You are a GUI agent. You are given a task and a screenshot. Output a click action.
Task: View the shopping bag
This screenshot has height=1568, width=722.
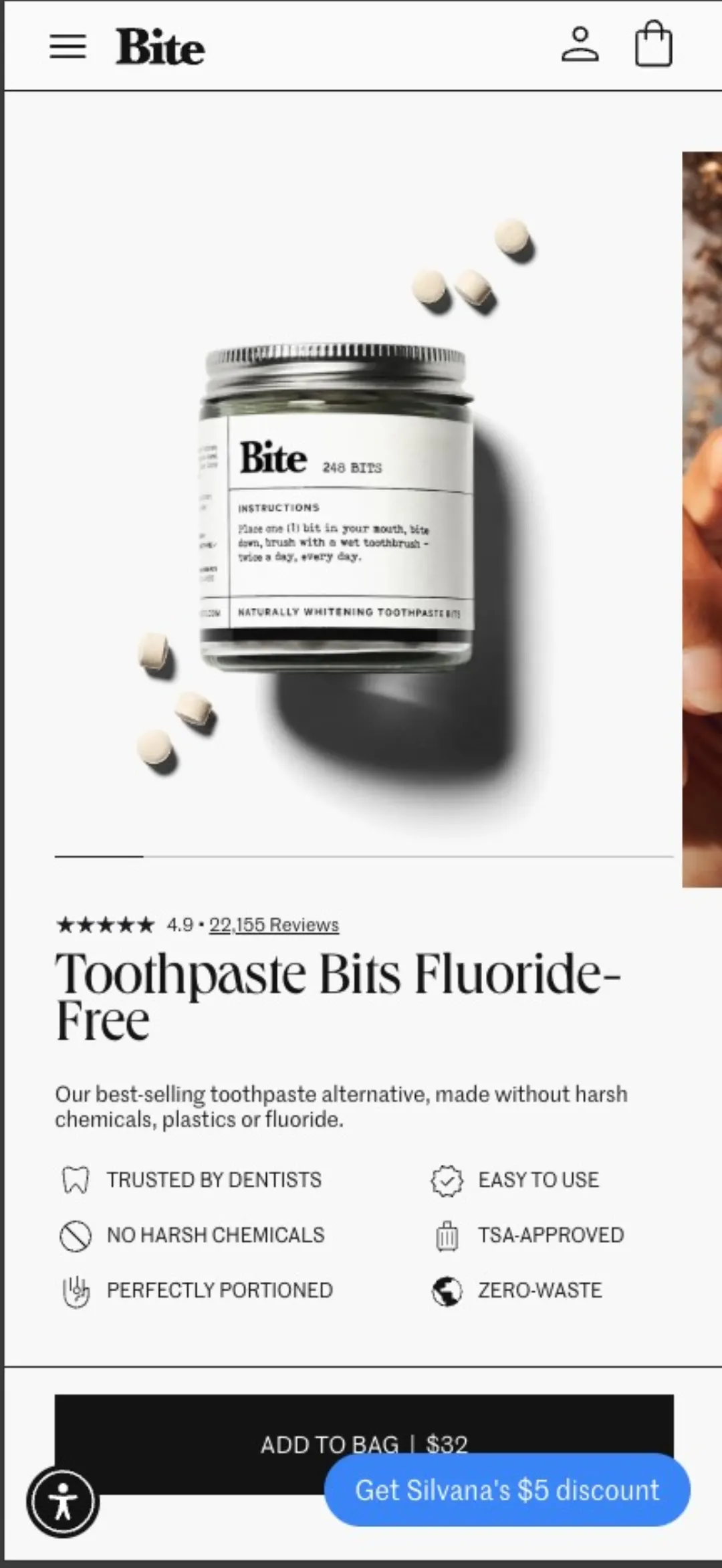[653, 44]
